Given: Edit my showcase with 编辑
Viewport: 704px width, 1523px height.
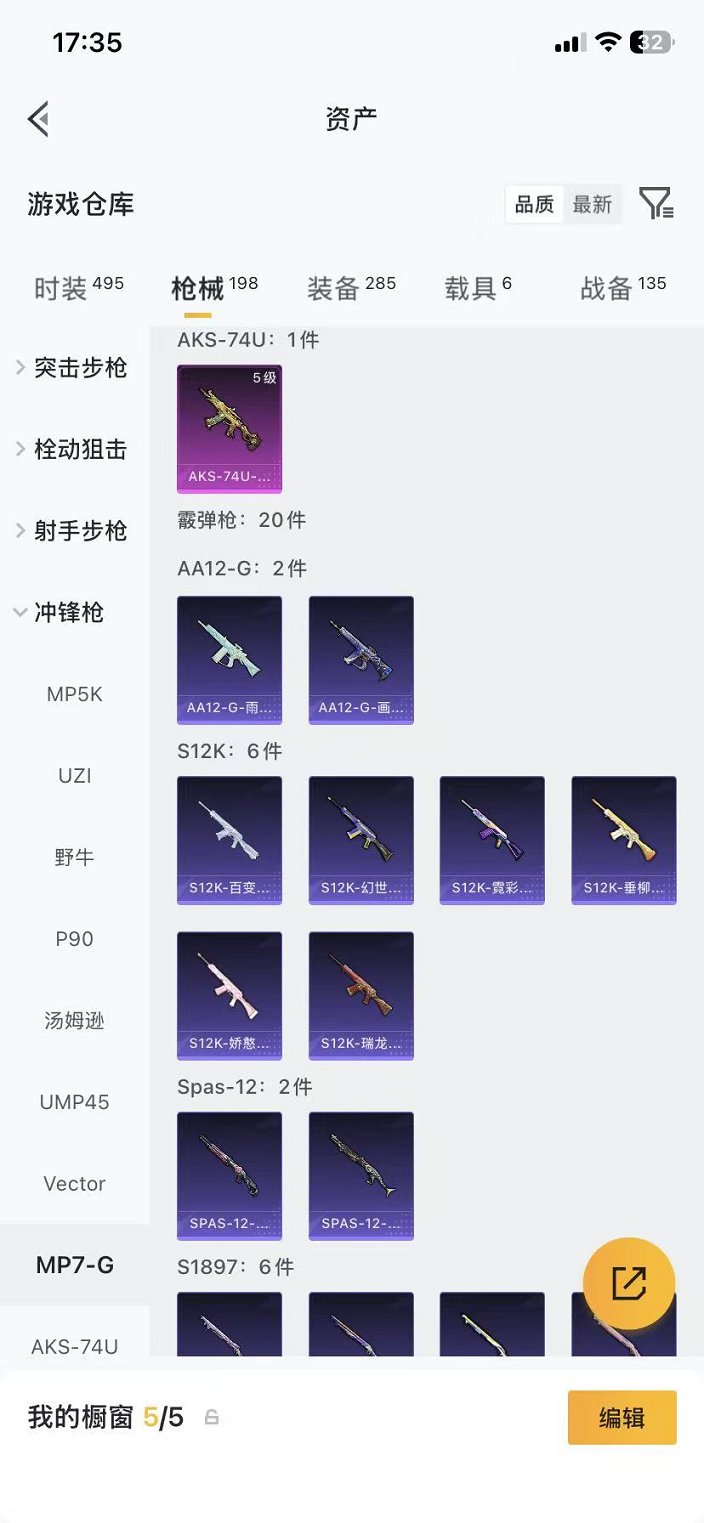Looking at the screenshot, I should click(622, 1417).
